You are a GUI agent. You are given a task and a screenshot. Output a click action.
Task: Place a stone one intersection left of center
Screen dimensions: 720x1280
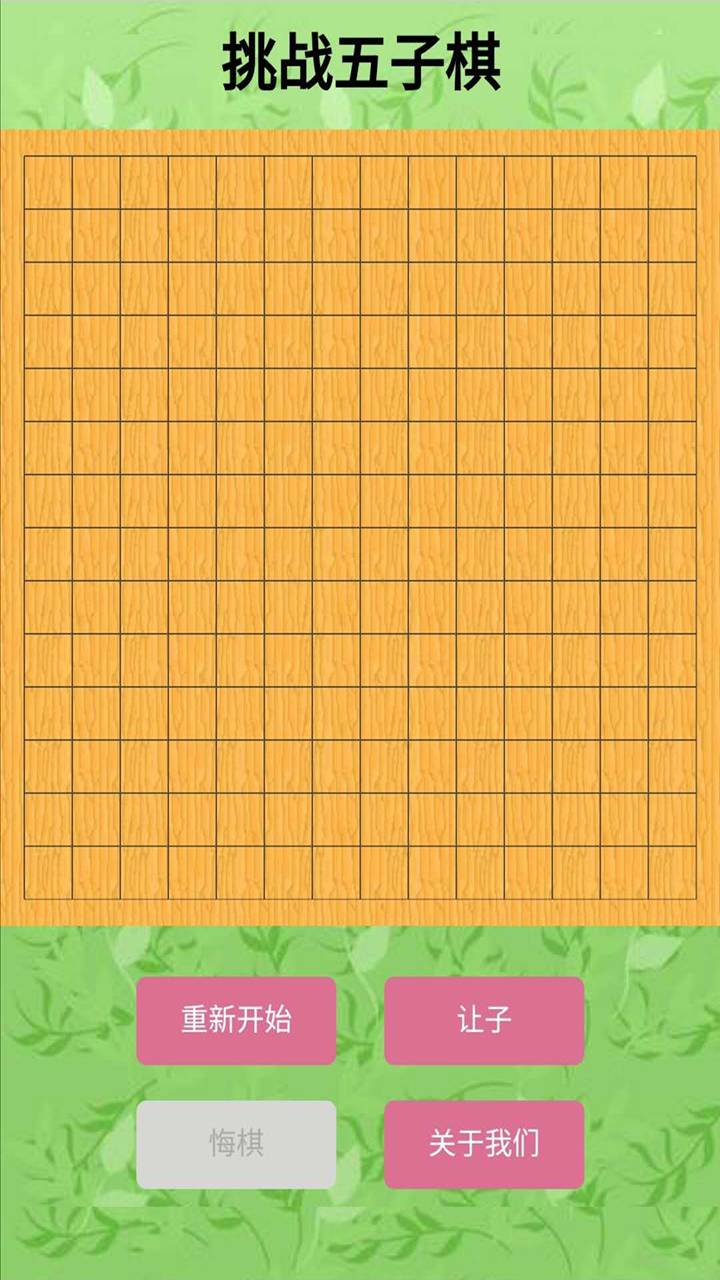click(310, 525)
